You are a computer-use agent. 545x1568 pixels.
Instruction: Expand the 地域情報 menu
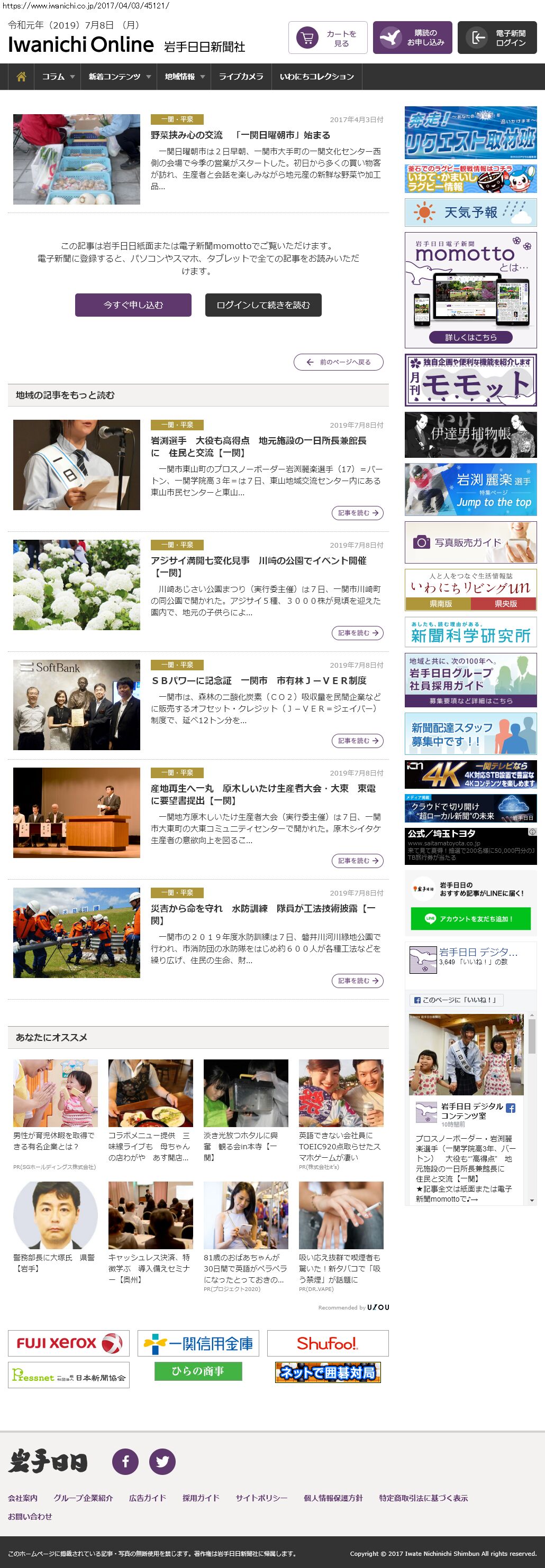(x=184, y=77)
